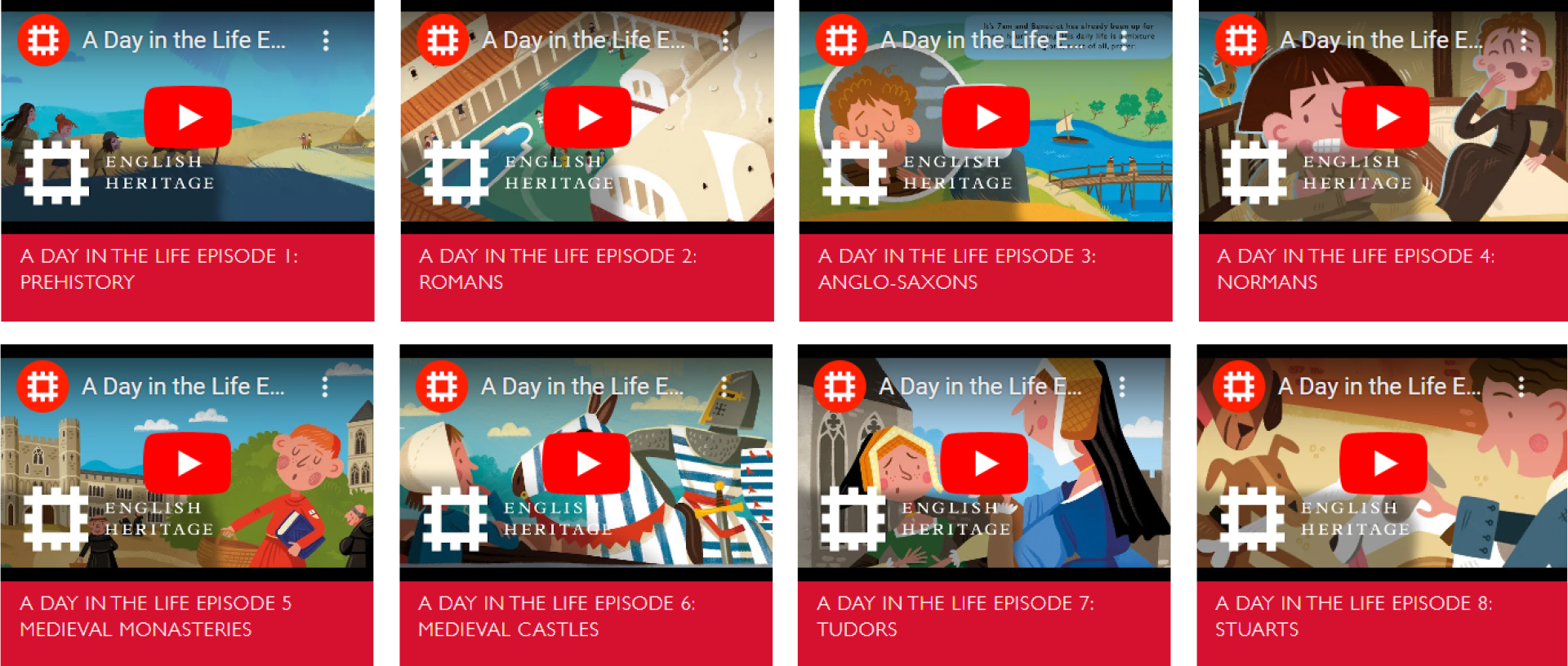Open the channel icon on the Medieval Castles video
The height and width of the screenshot is (666, 1568).
point(442,386)
